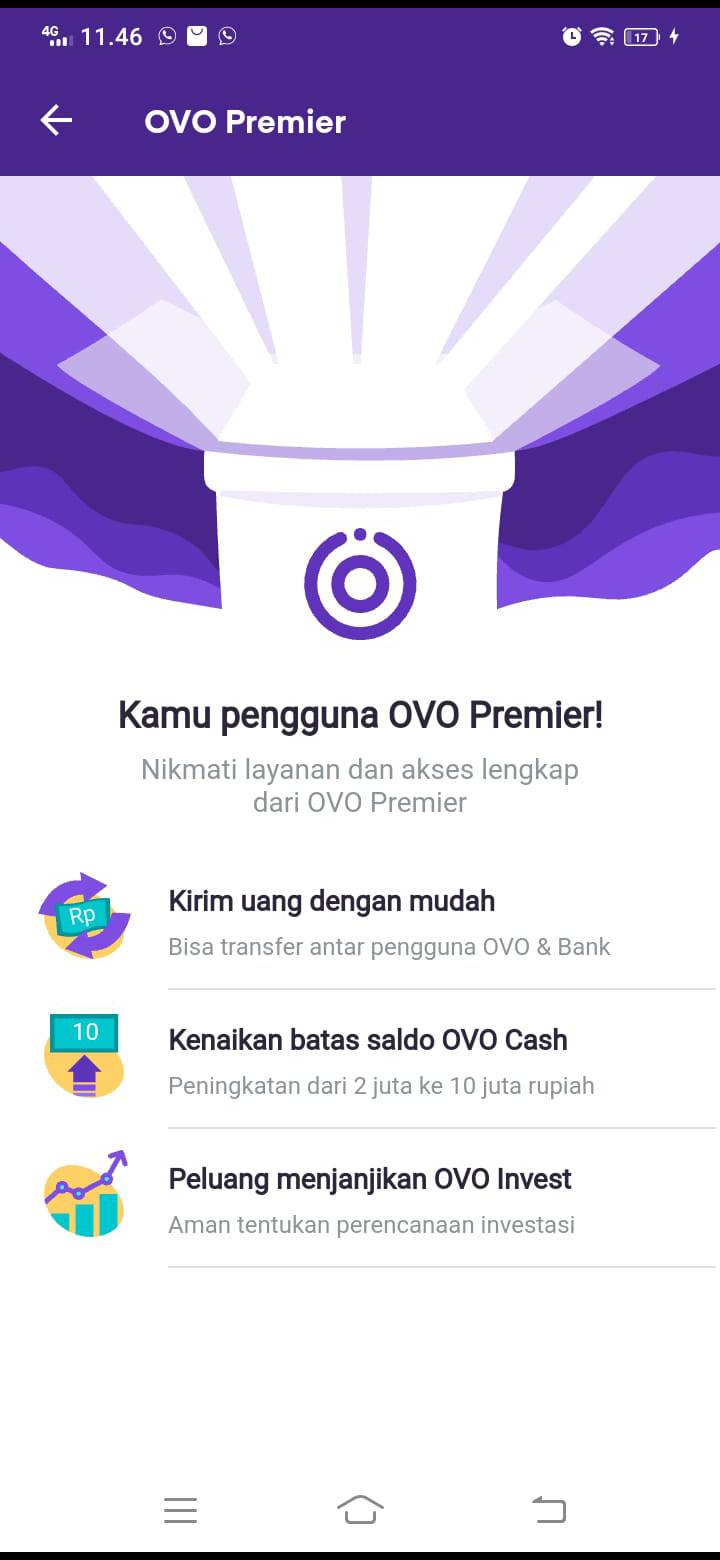This screenshot has width=720, height=1560.
Task: Tap the system home button
Action: point(360,1509)
